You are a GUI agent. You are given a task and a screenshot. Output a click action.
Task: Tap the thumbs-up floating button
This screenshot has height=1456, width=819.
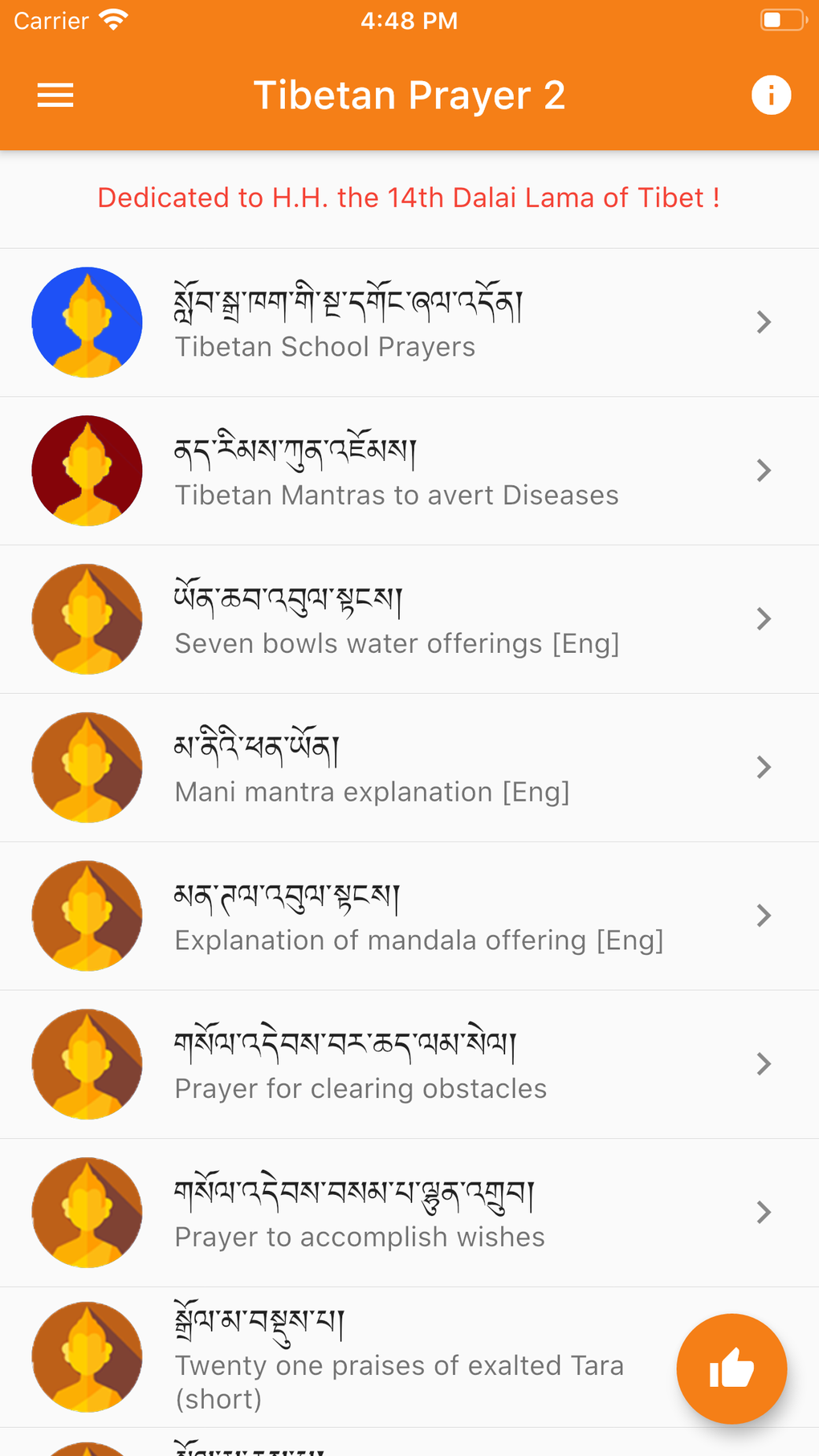(731, 1368)
